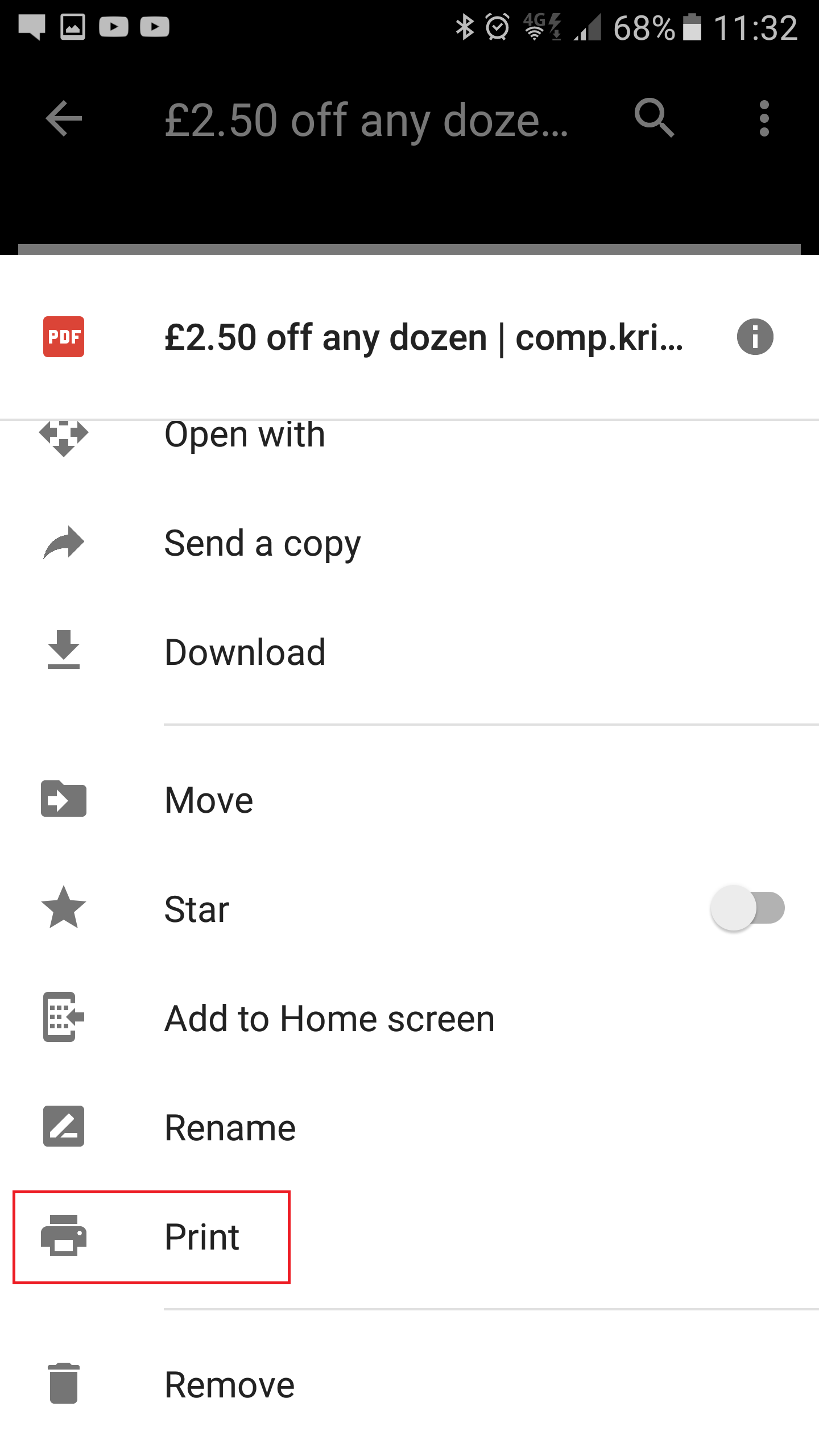Open search with the magnifier icon
This screenshot has height=1456, width=819.
(x=654, y=118)
